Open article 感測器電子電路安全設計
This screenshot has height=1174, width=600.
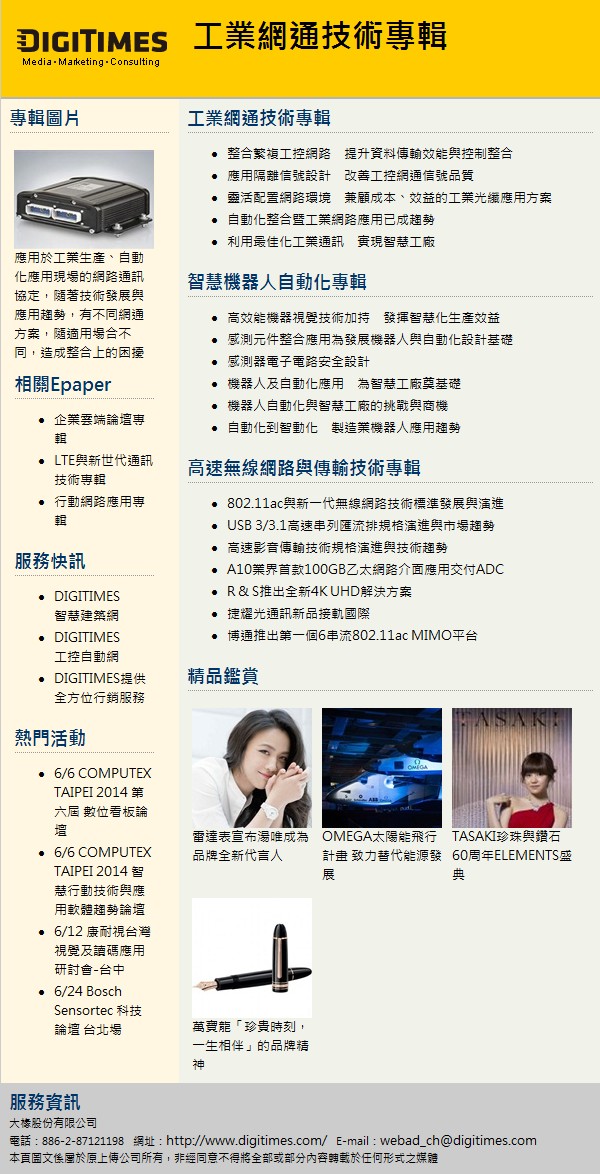click(298, 361)
